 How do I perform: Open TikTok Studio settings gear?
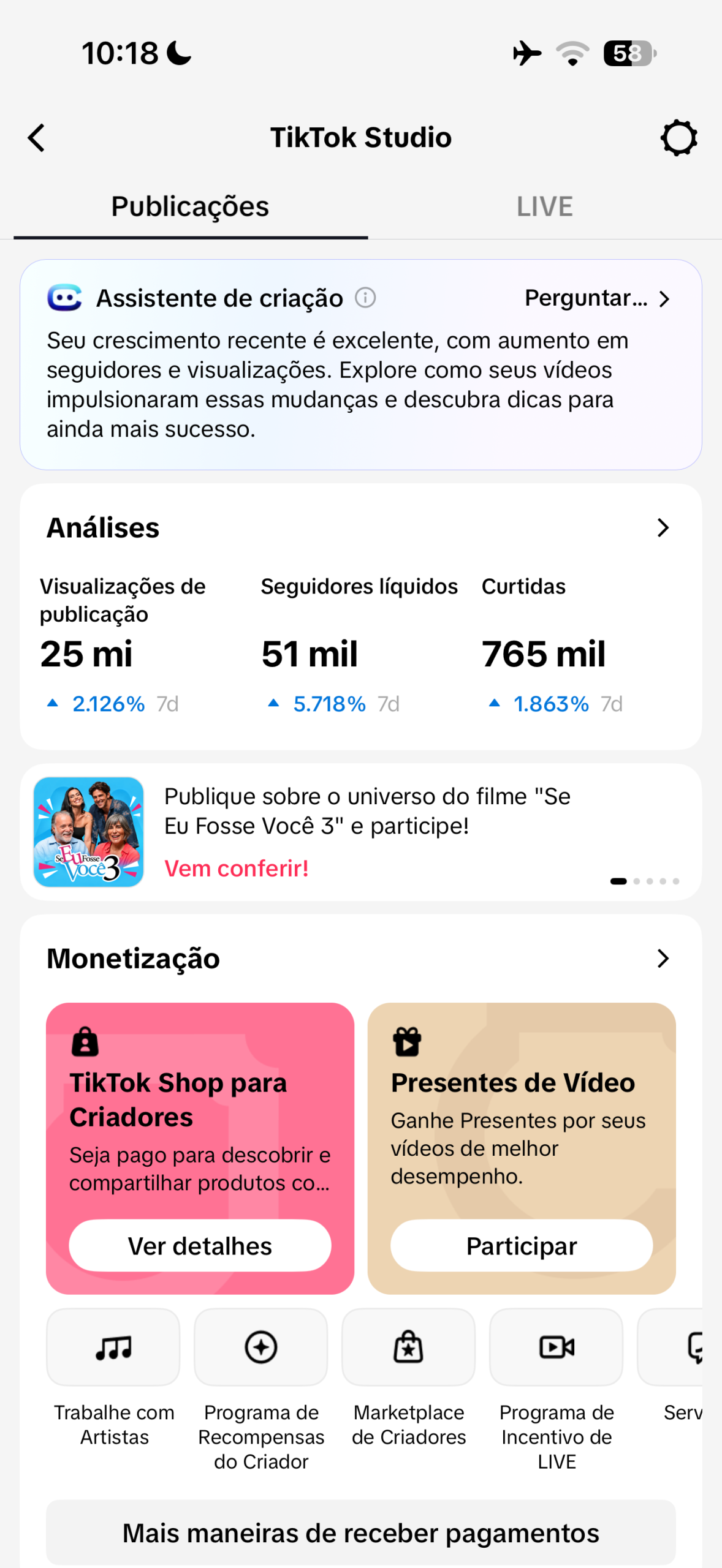pyautogui.click(x=679, y=138)
